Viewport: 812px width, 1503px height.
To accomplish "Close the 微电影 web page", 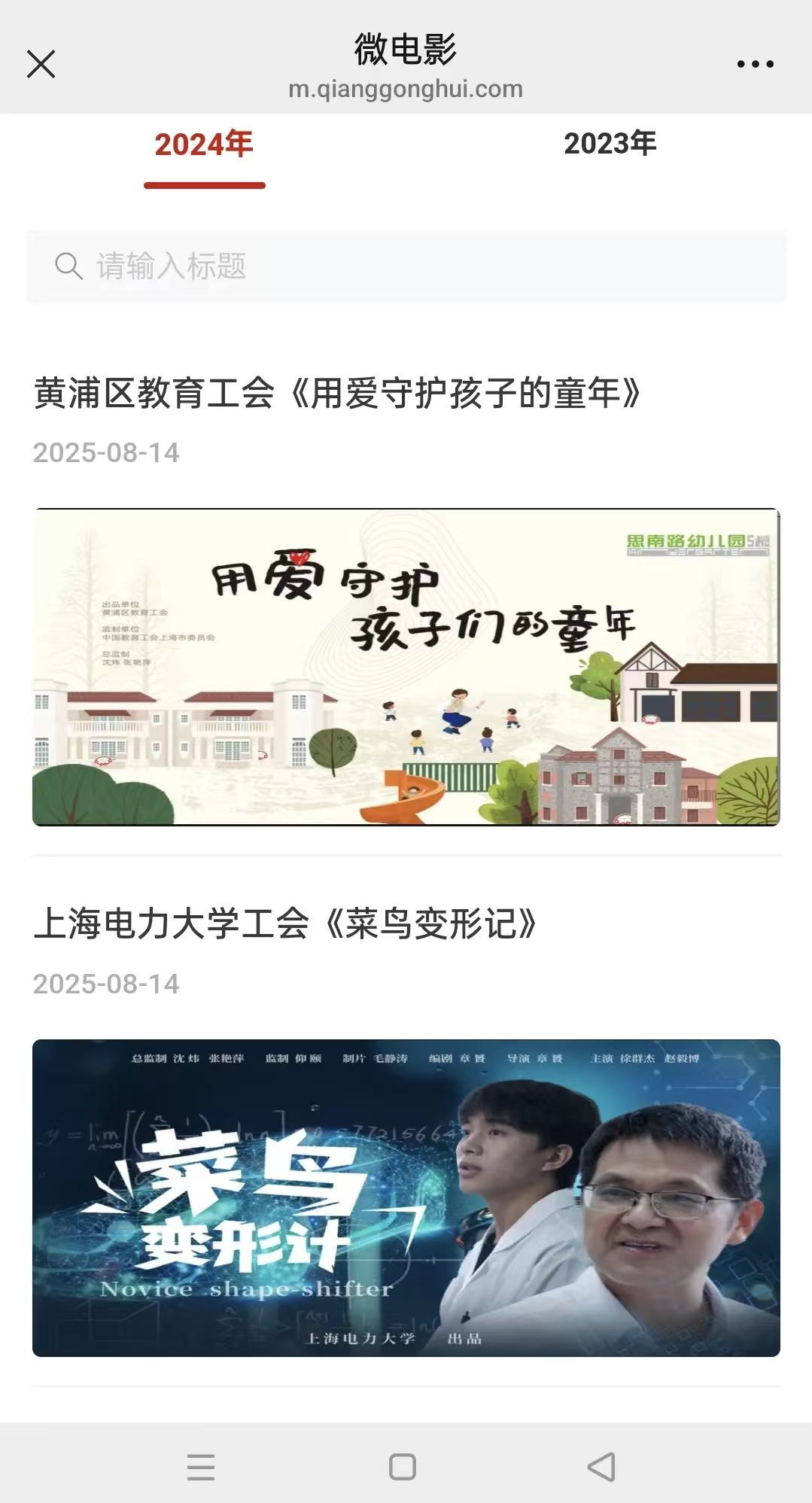I will click(41, 64).
